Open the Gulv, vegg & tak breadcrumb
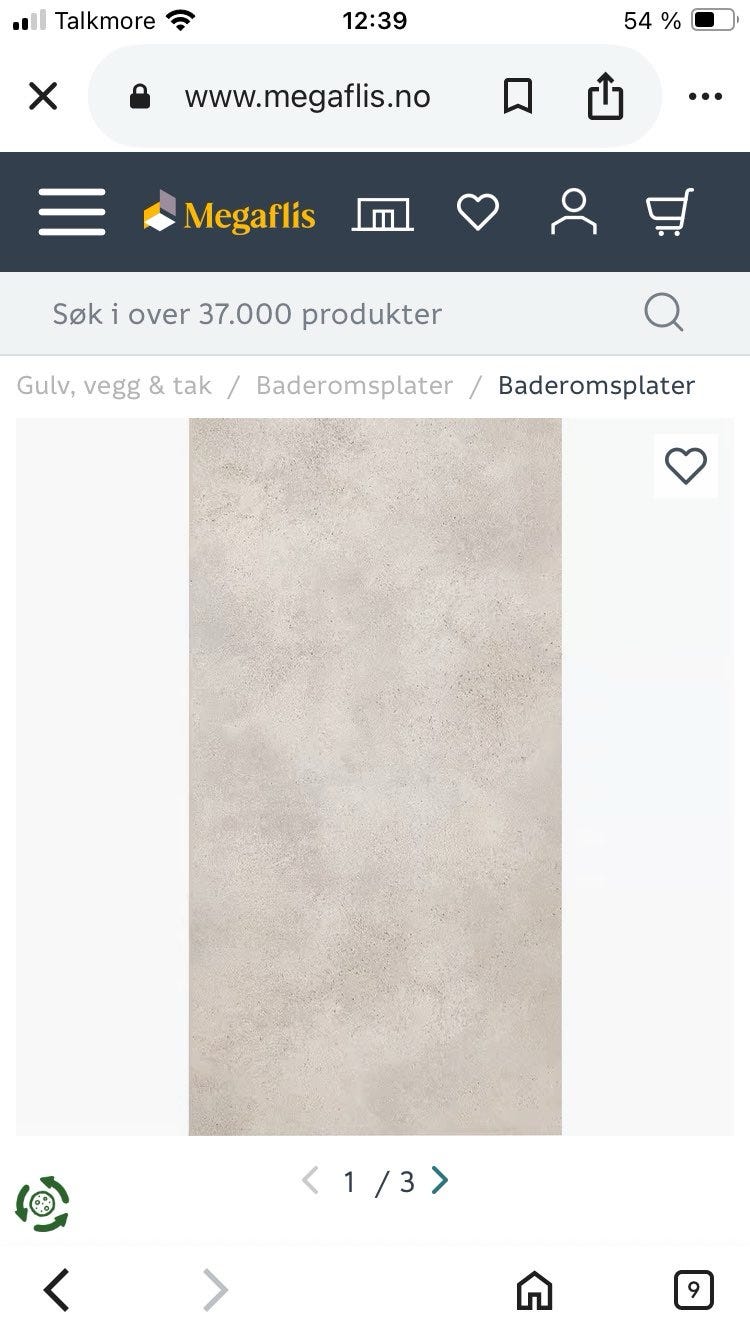750x1334 pixels. [x=113, y=385]
